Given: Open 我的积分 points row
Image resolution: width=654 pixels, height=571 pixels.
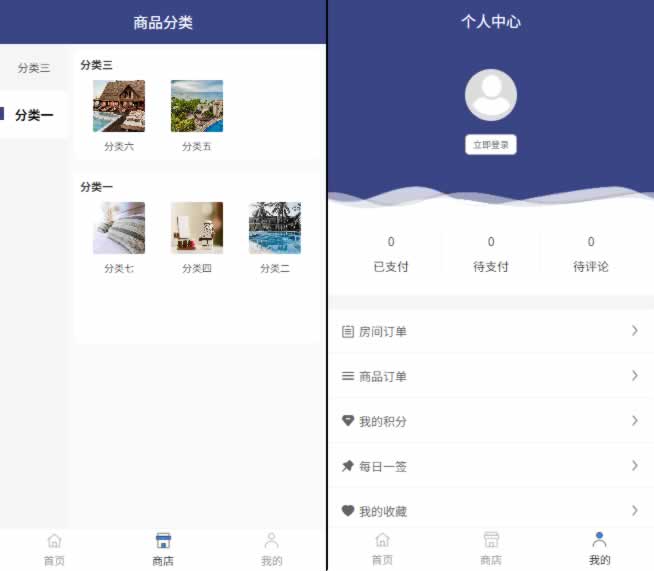Looking at the screenshot, I should tap(491, 421).
